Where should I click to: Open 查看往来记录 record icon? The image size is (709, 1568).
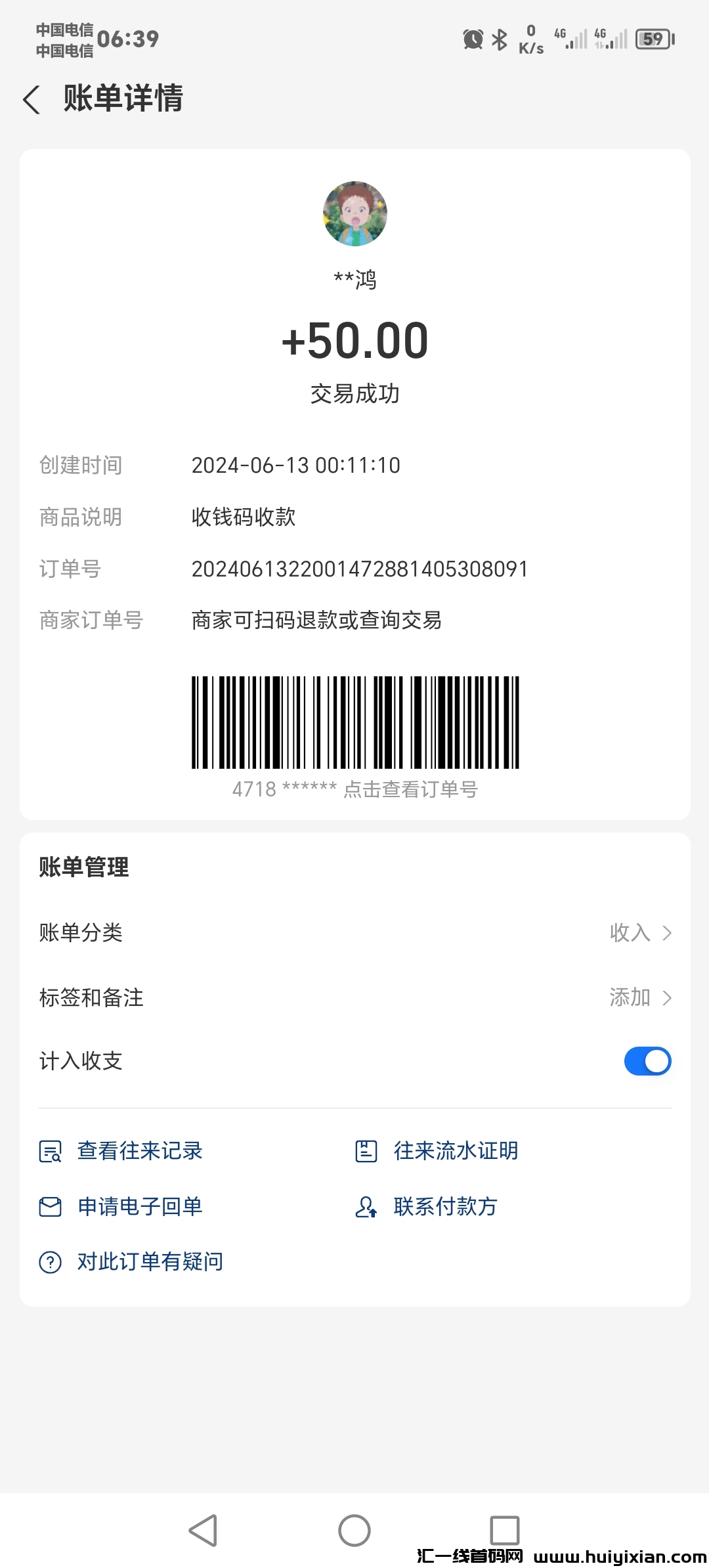[50, 1150]
